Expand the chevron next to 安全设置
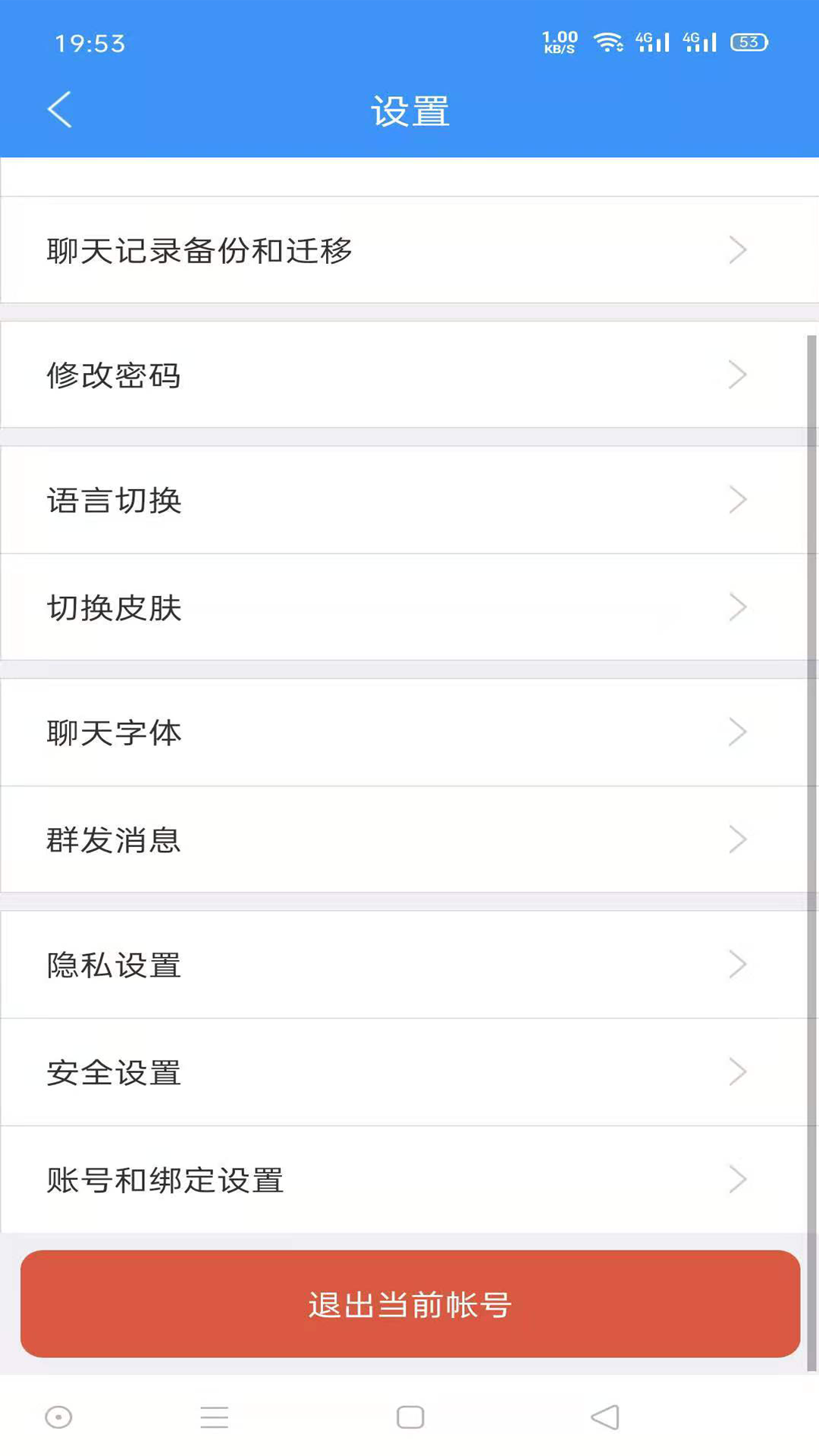Image resolution: width=819 pixels, height=1456 pixels. tap(736, 1071)
